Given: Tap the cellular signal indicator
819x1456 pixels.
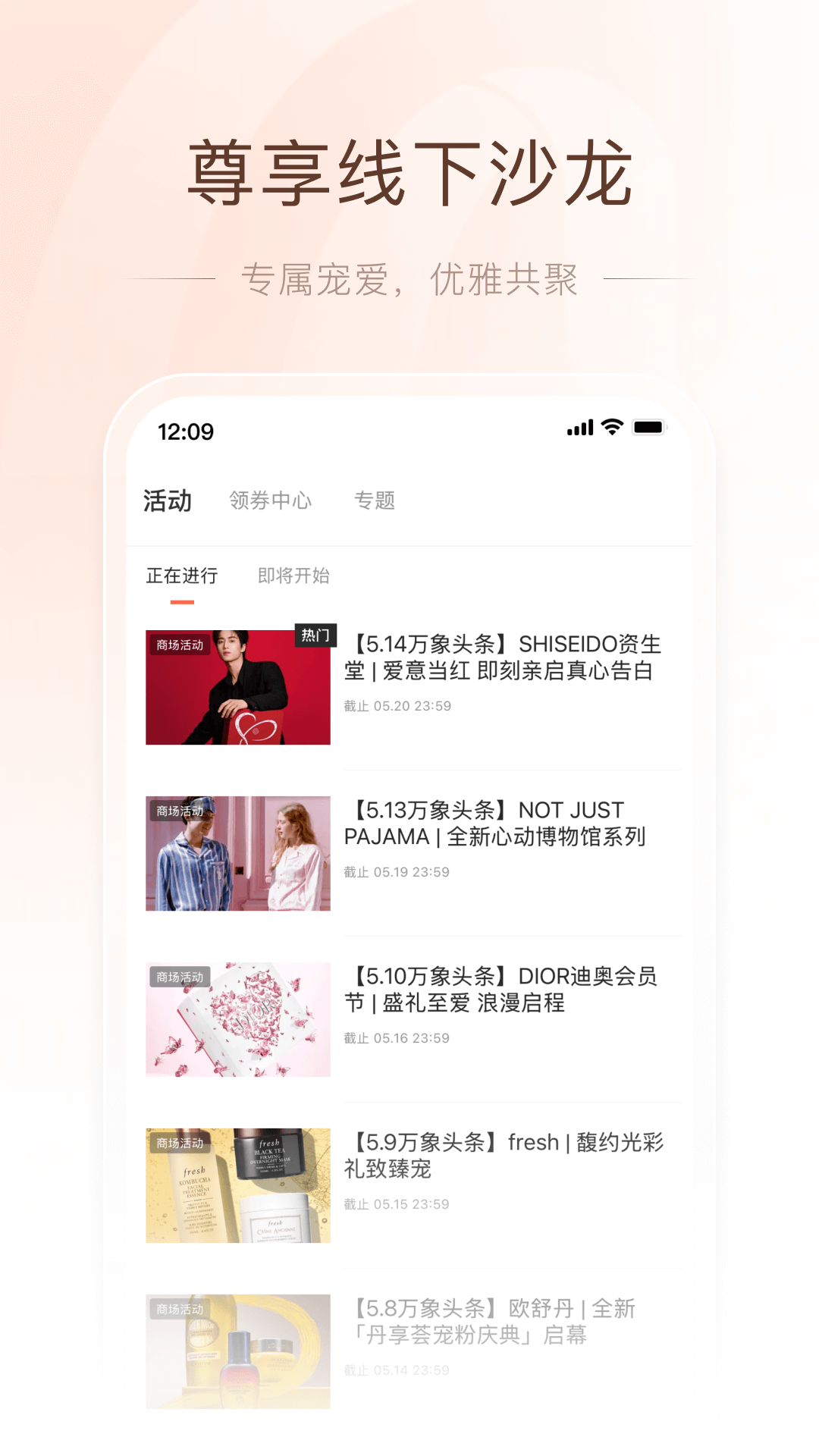Looking at the screenshot, I should (579, 428).
